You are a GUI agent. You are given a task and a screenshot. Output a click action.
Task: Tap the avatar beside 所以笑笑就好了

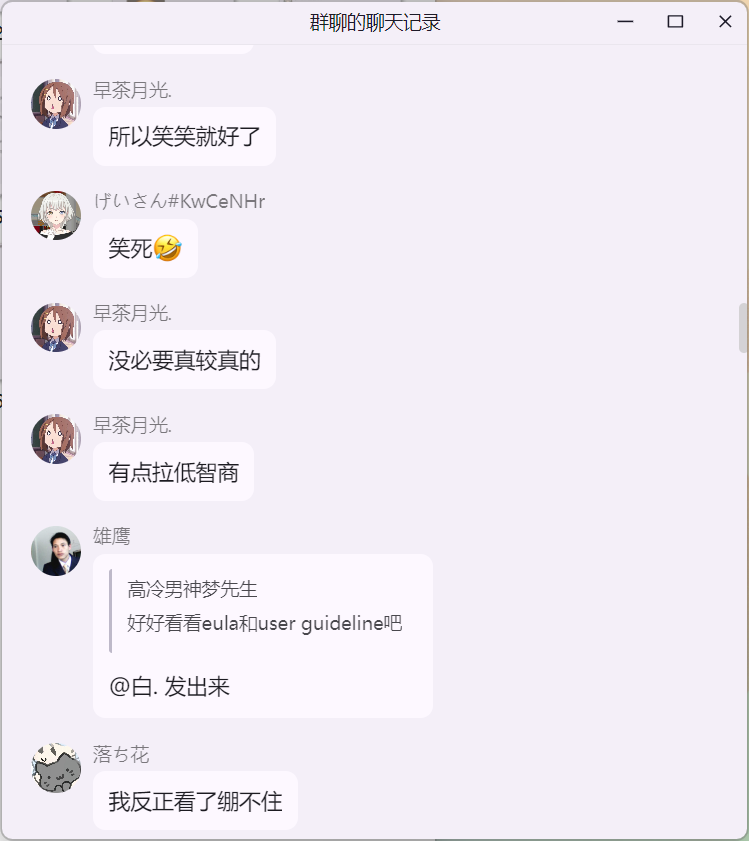click(x=56, y=104)
